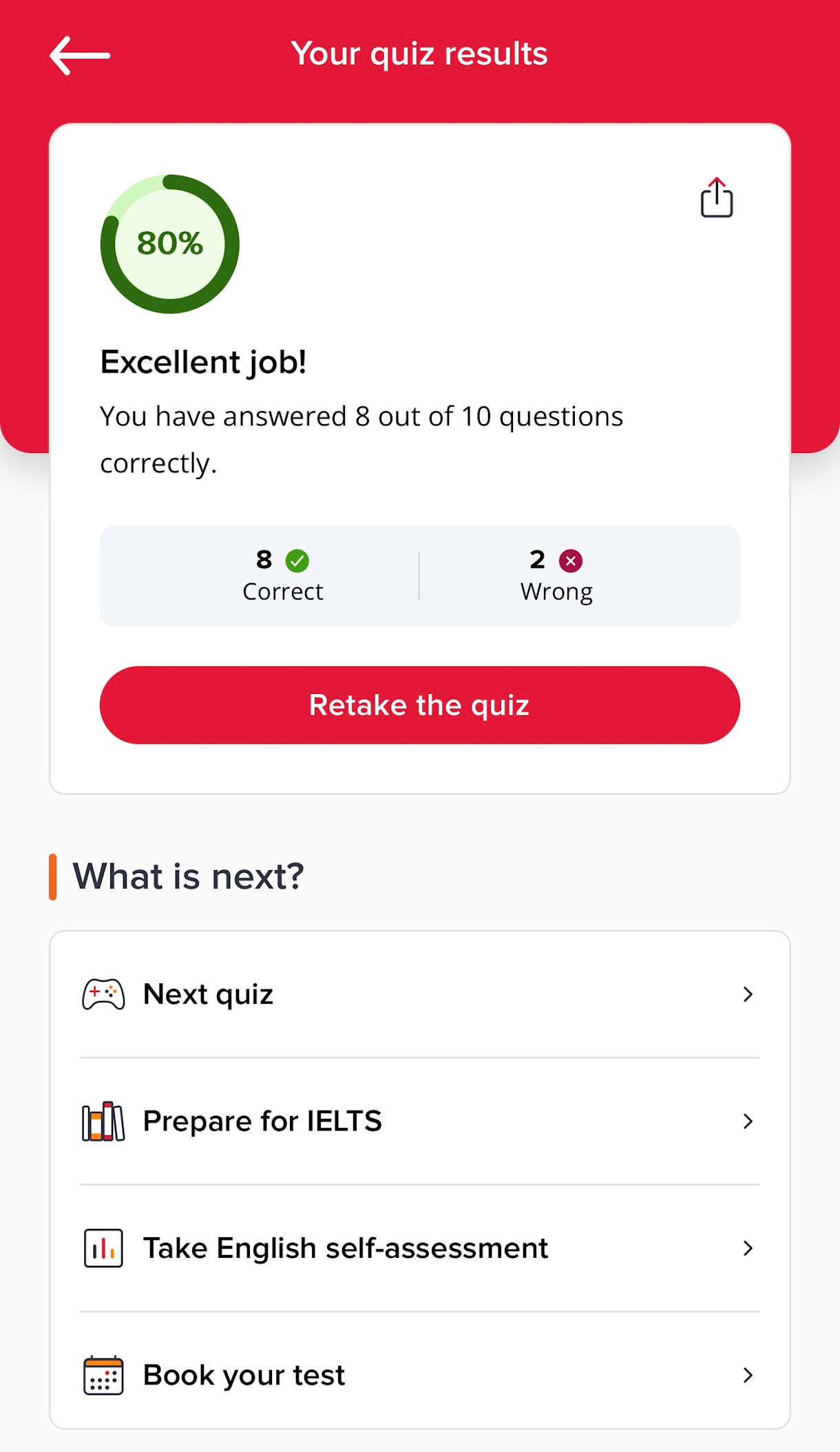The height and width of the screenshot is (1452, 840).
Task: Tap the back arrow in the header
Action: pos(78,54)
